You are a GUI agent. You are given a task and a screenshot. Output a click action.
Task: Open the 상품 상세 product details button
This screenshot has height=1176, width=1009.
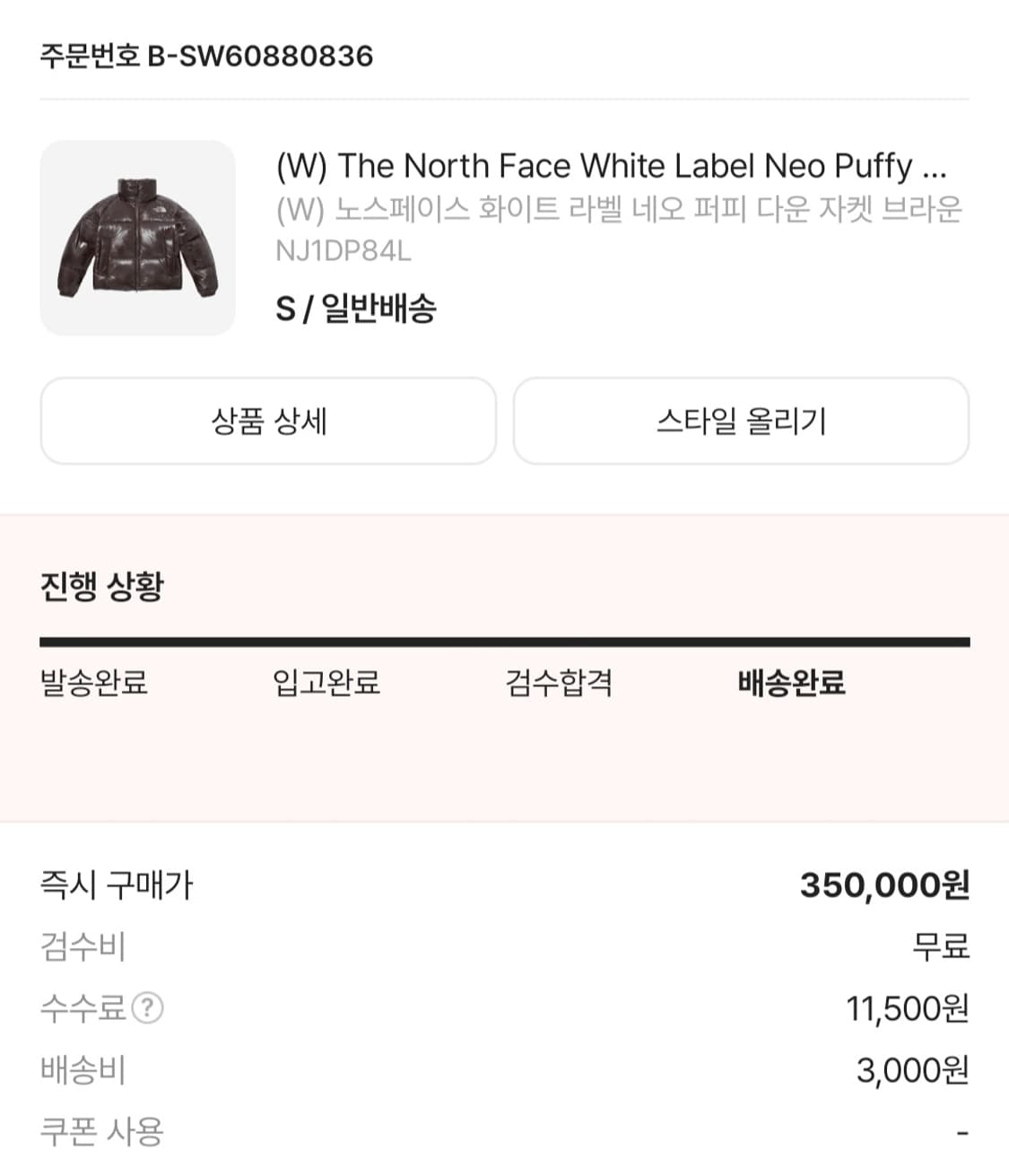pyautogui.click(x=267, y=422)
